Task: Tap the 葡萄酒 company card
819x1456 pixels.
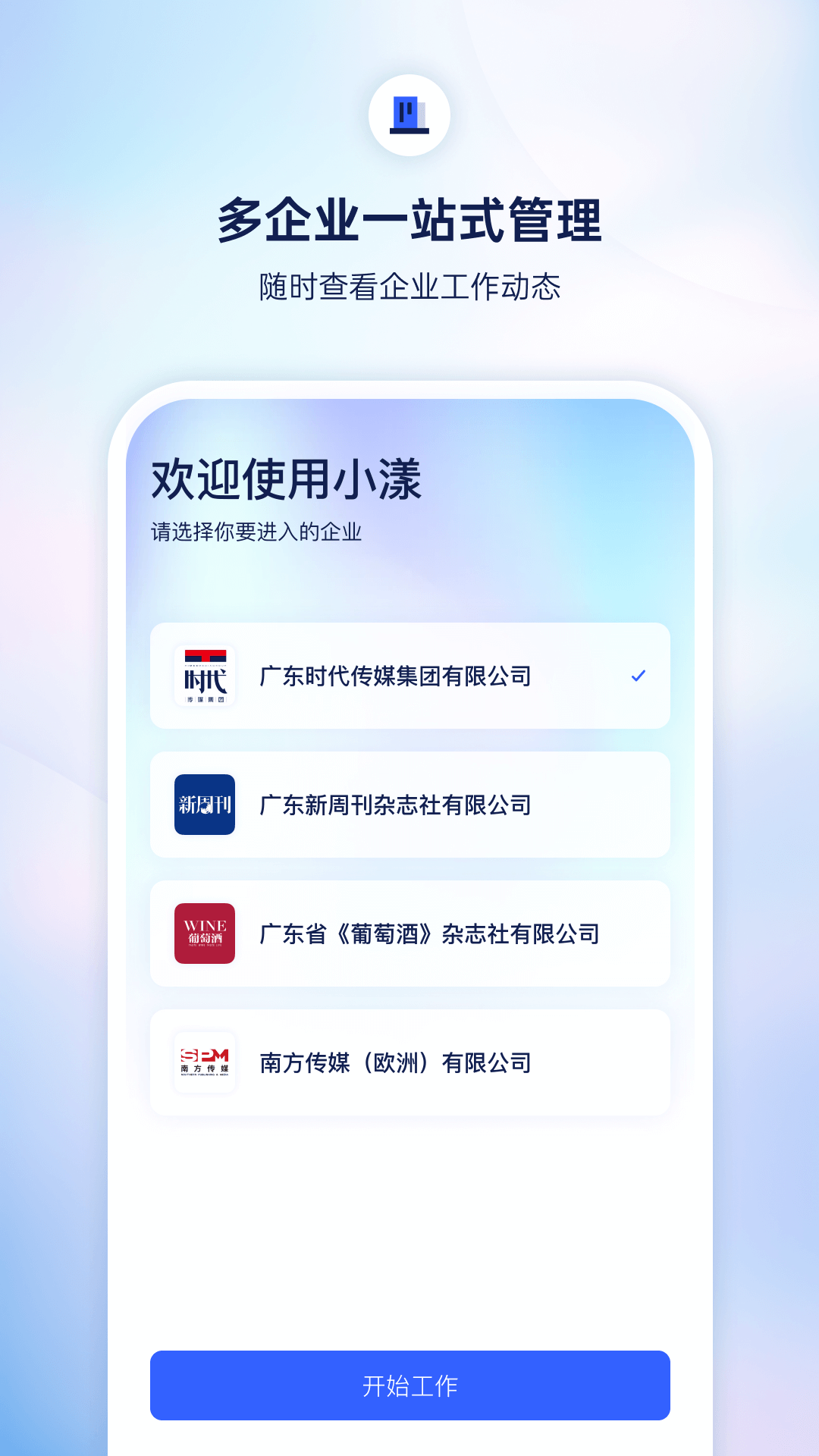Action: click(x=409, y=934)
